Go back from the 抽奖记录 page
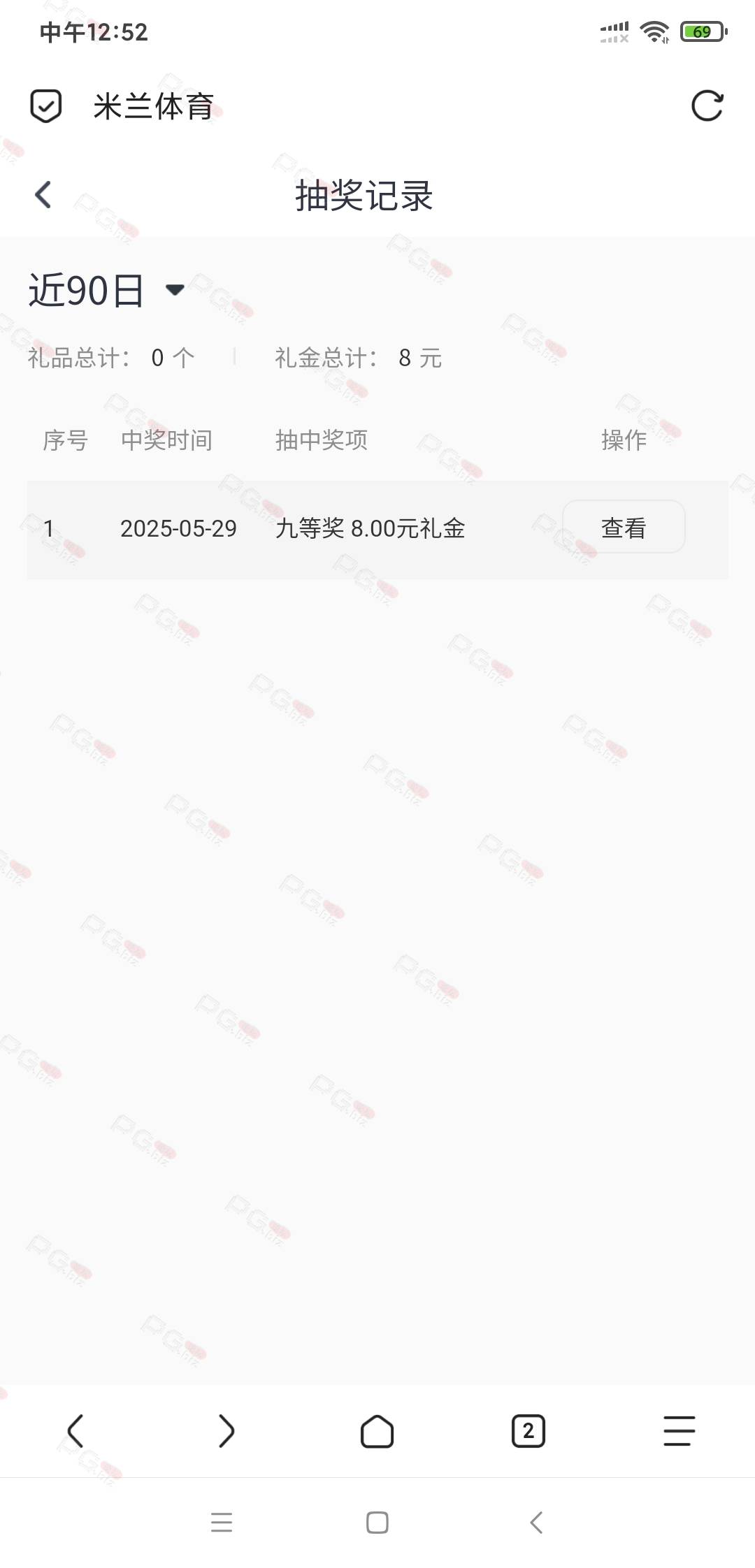 (43, 194)
